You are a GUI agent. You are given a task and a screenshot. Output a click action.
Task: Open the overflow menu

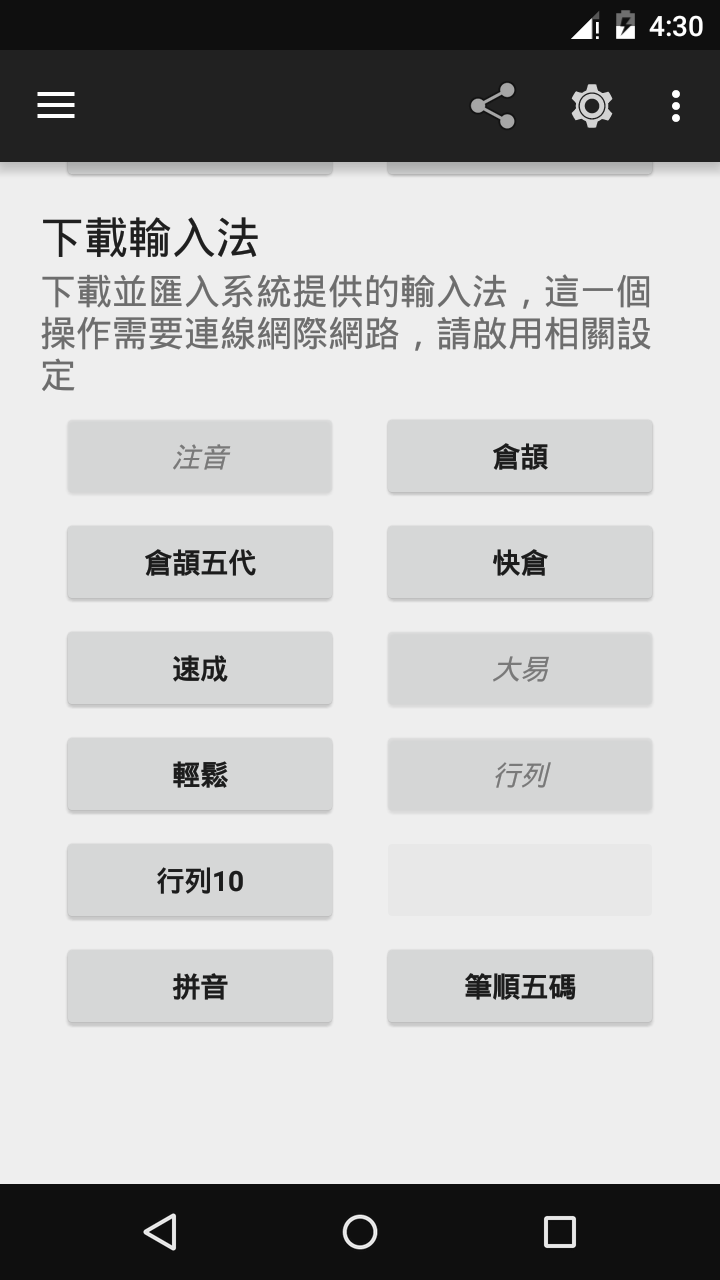[x=676, y=106]
